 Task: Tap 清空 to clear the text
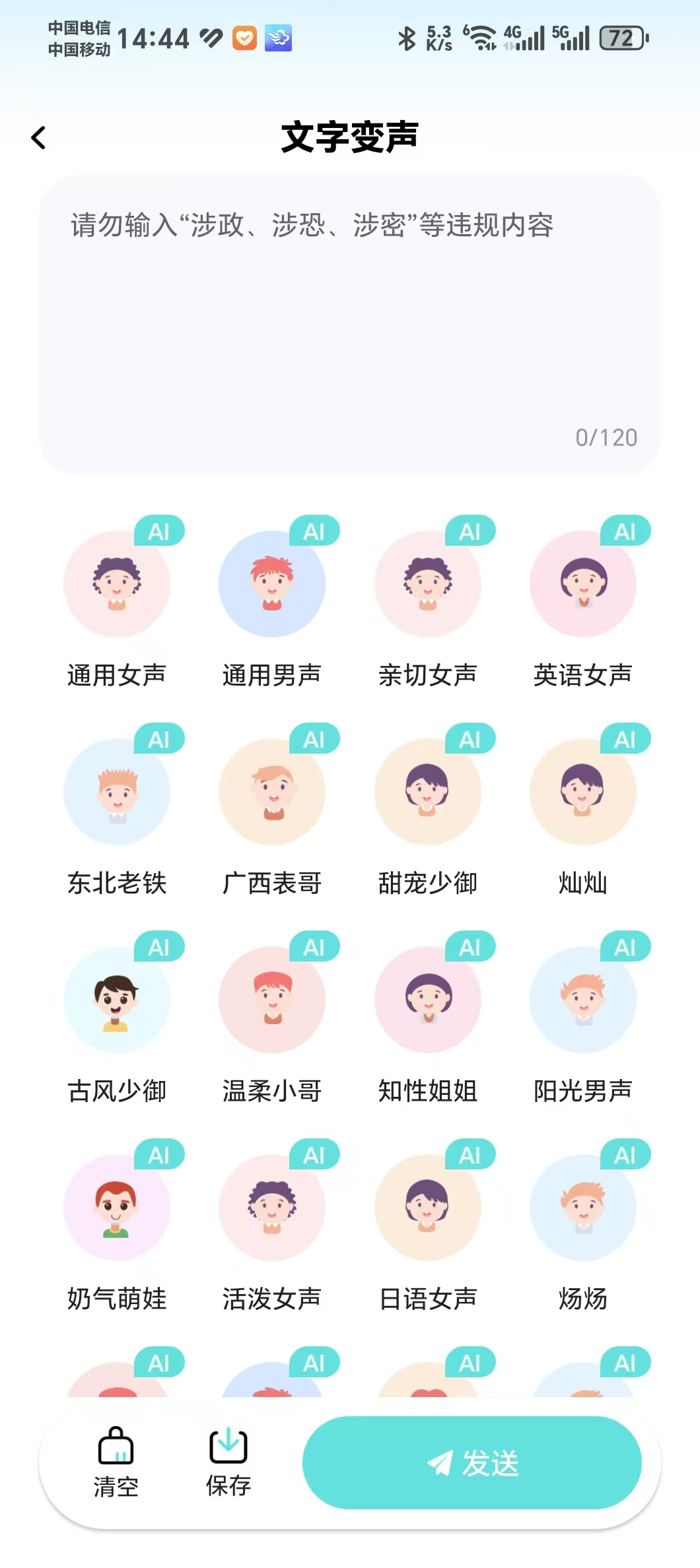(x=116, y=1462)
